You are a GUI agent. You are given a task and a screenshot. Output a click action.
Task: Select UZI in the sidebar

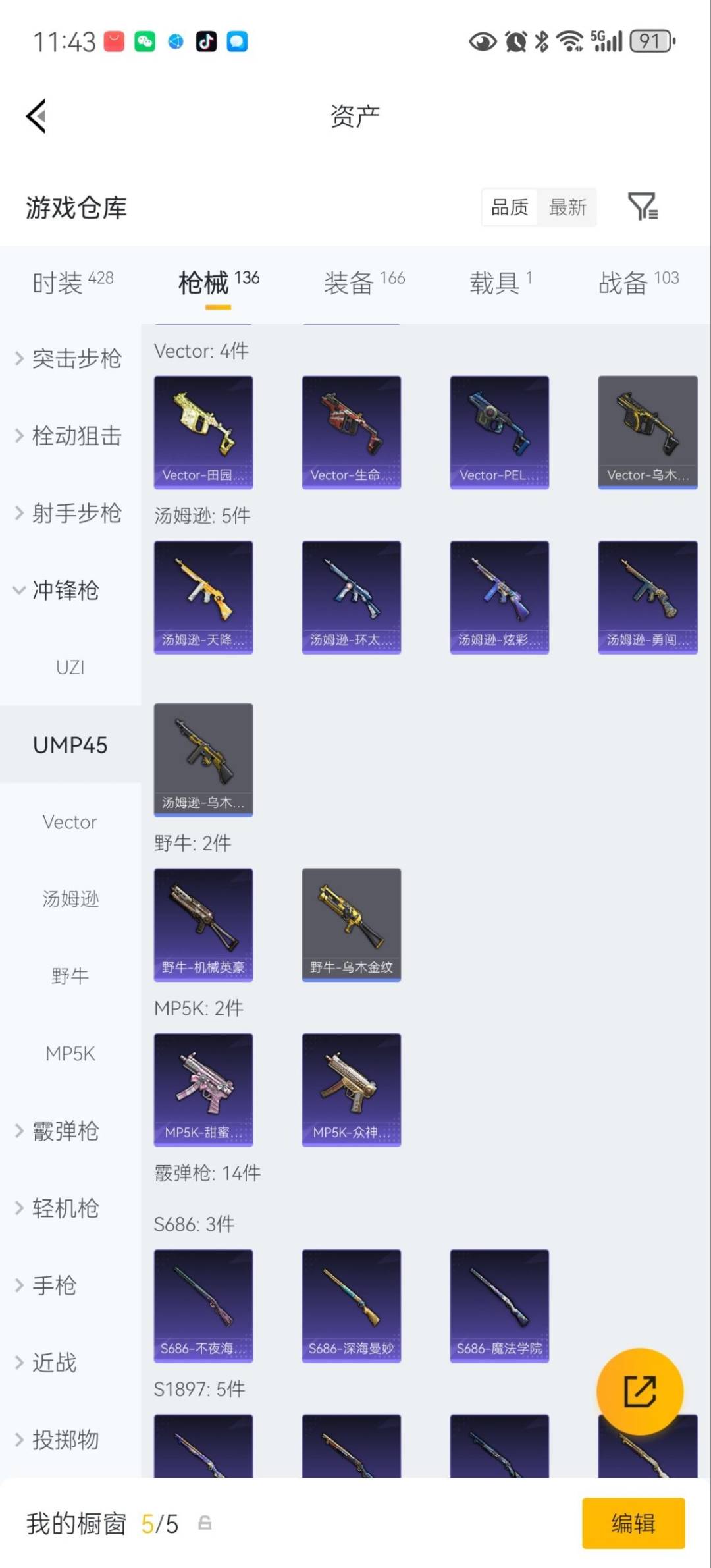[x=70, y=667]
